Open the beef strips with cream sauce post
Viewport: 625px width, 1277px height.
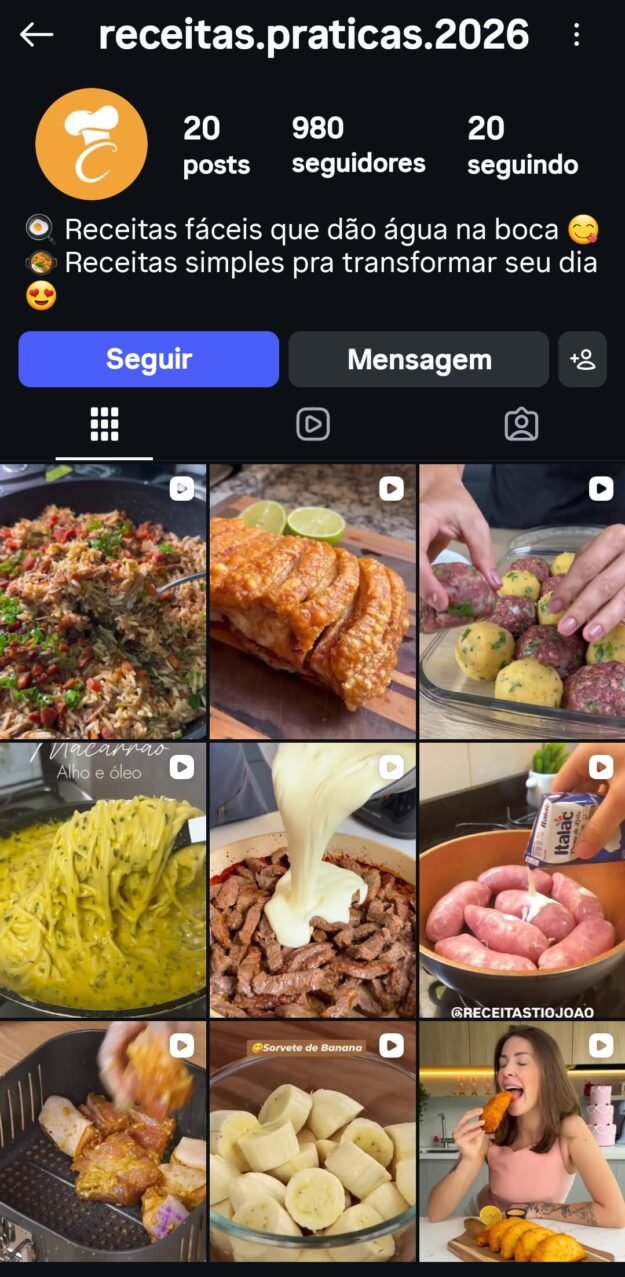tap(312, 880)
